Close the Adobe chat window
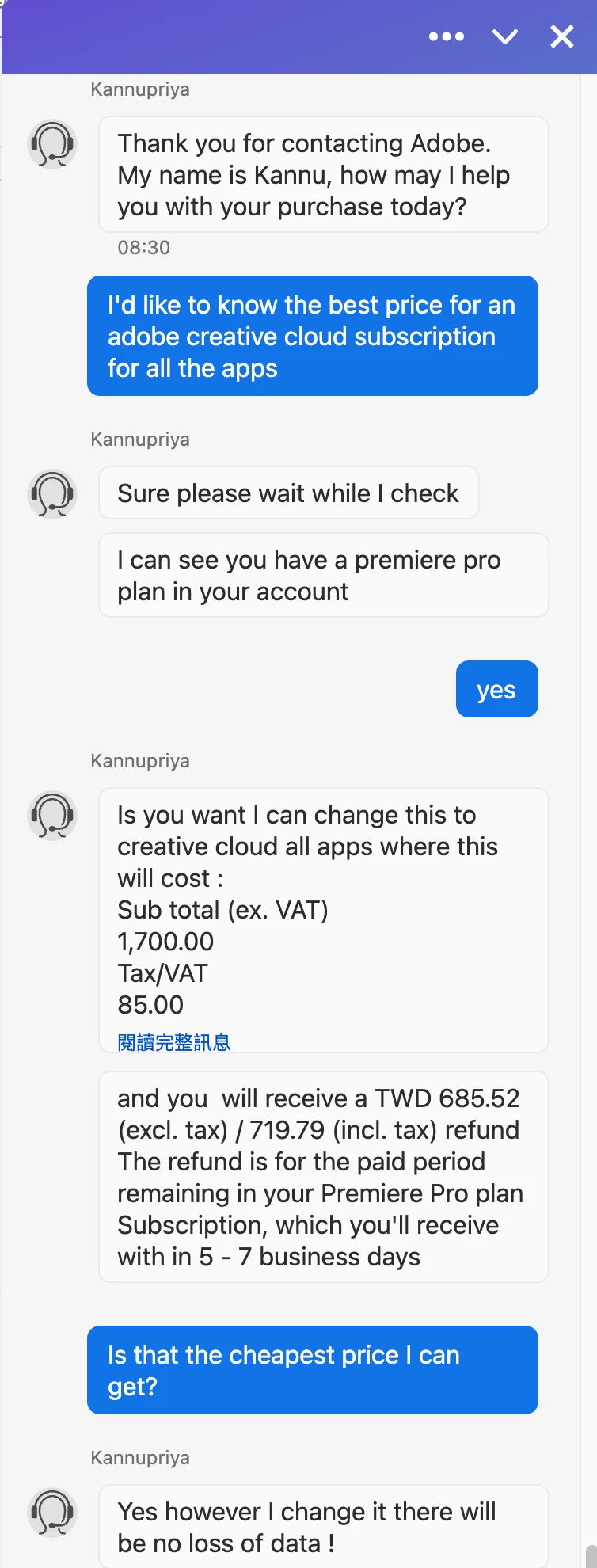The image size is (597, 1568). [x=562, y=36]
